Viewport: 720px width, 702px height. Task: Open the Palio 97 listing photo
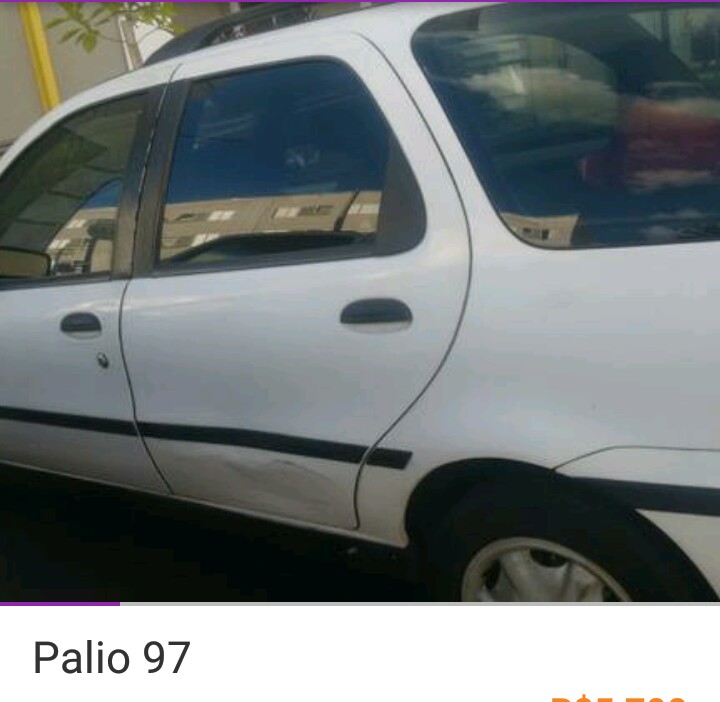click(x=360, y=300)
